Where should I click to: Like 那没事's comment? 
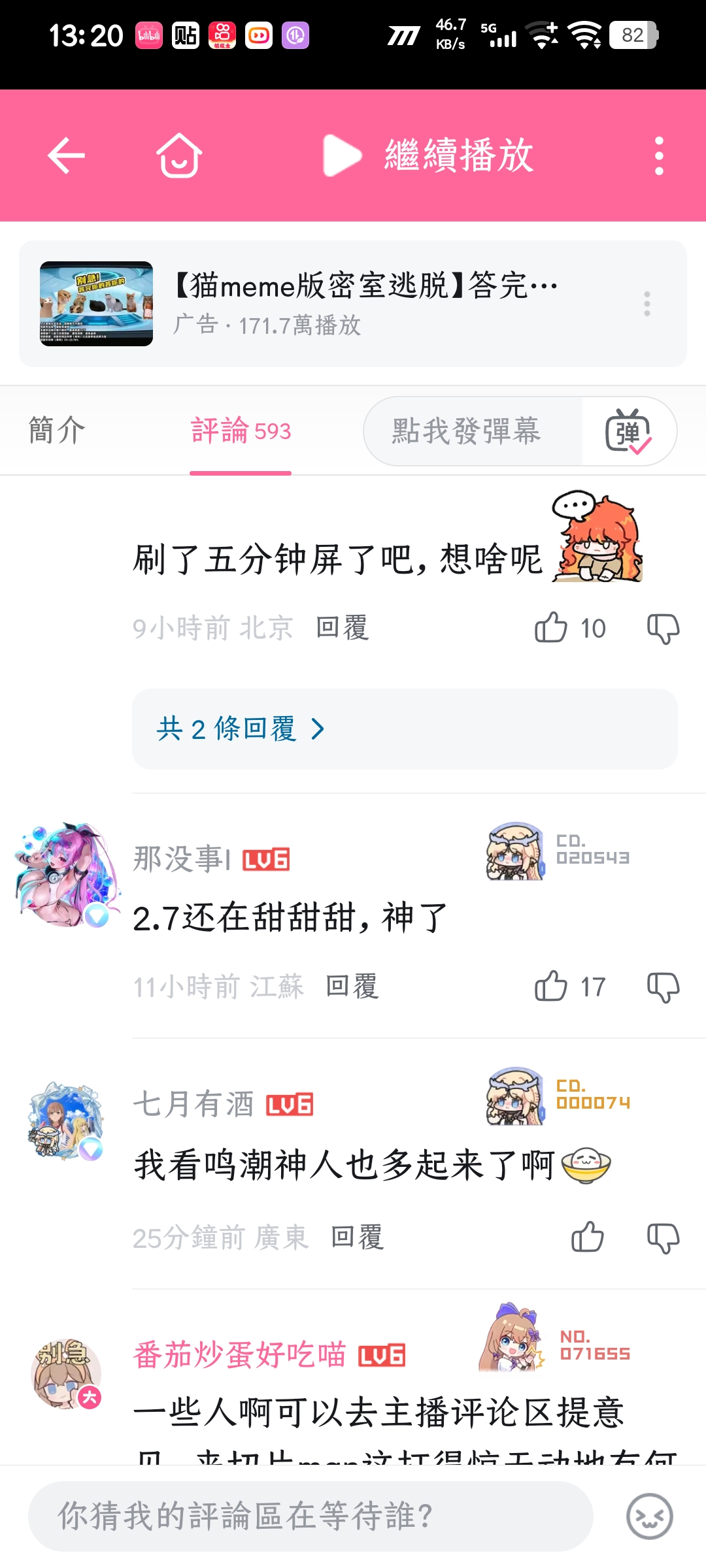tap(551, 986)
